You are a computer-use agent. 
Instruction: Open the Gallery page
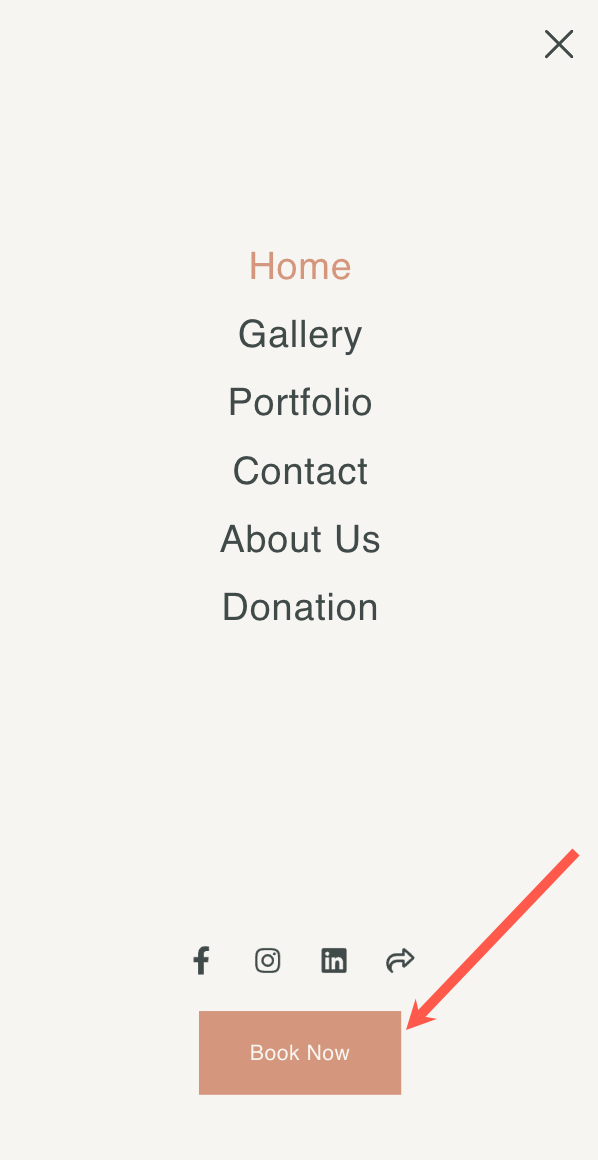(x=300, y=335)
